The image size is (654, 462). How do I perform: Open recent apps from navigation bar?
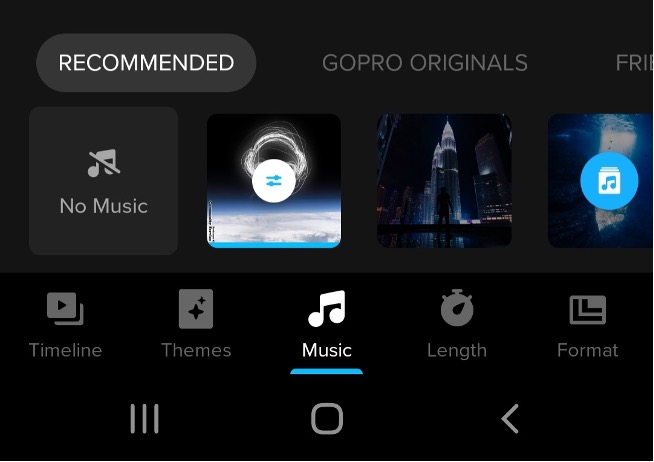pyautogui.click(x=145, y=419)
